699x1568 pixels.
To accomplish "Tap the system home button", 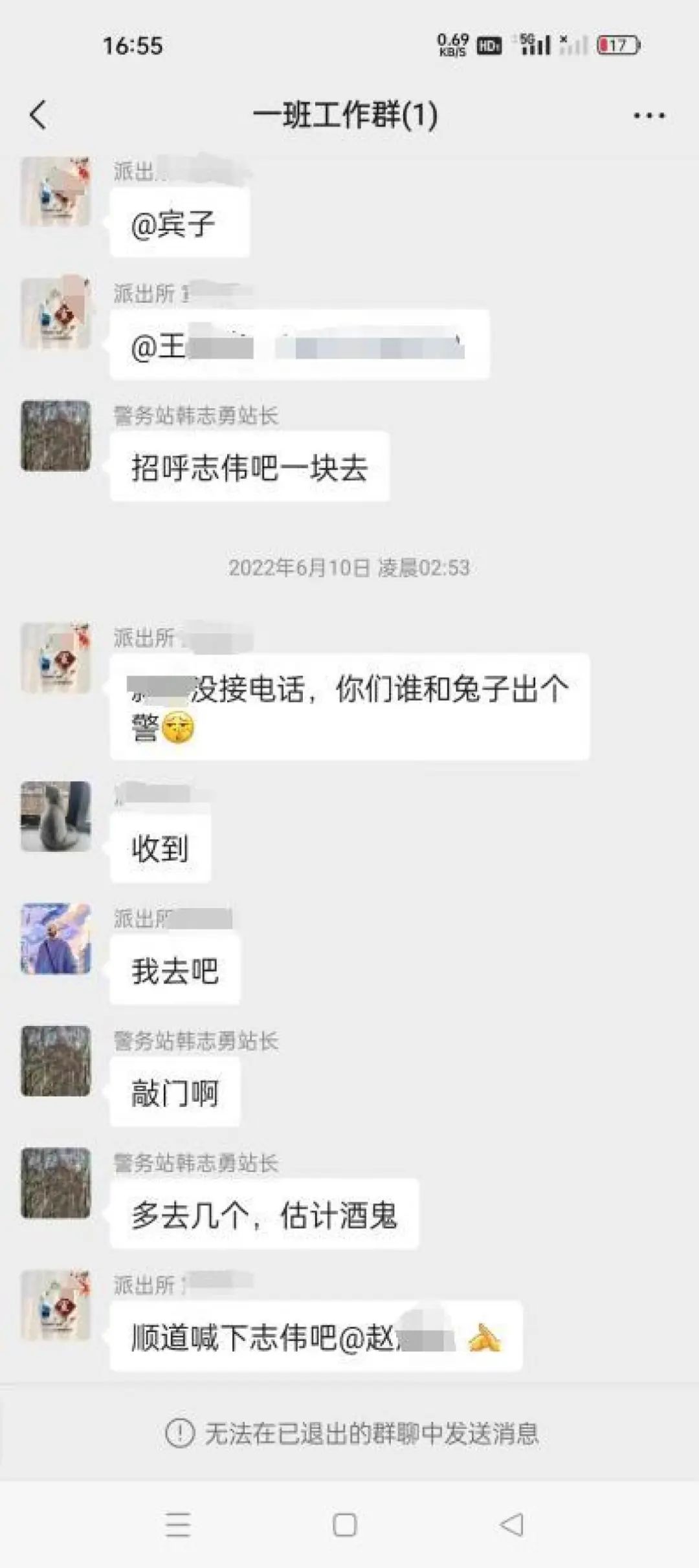I will click(344, 1525).
